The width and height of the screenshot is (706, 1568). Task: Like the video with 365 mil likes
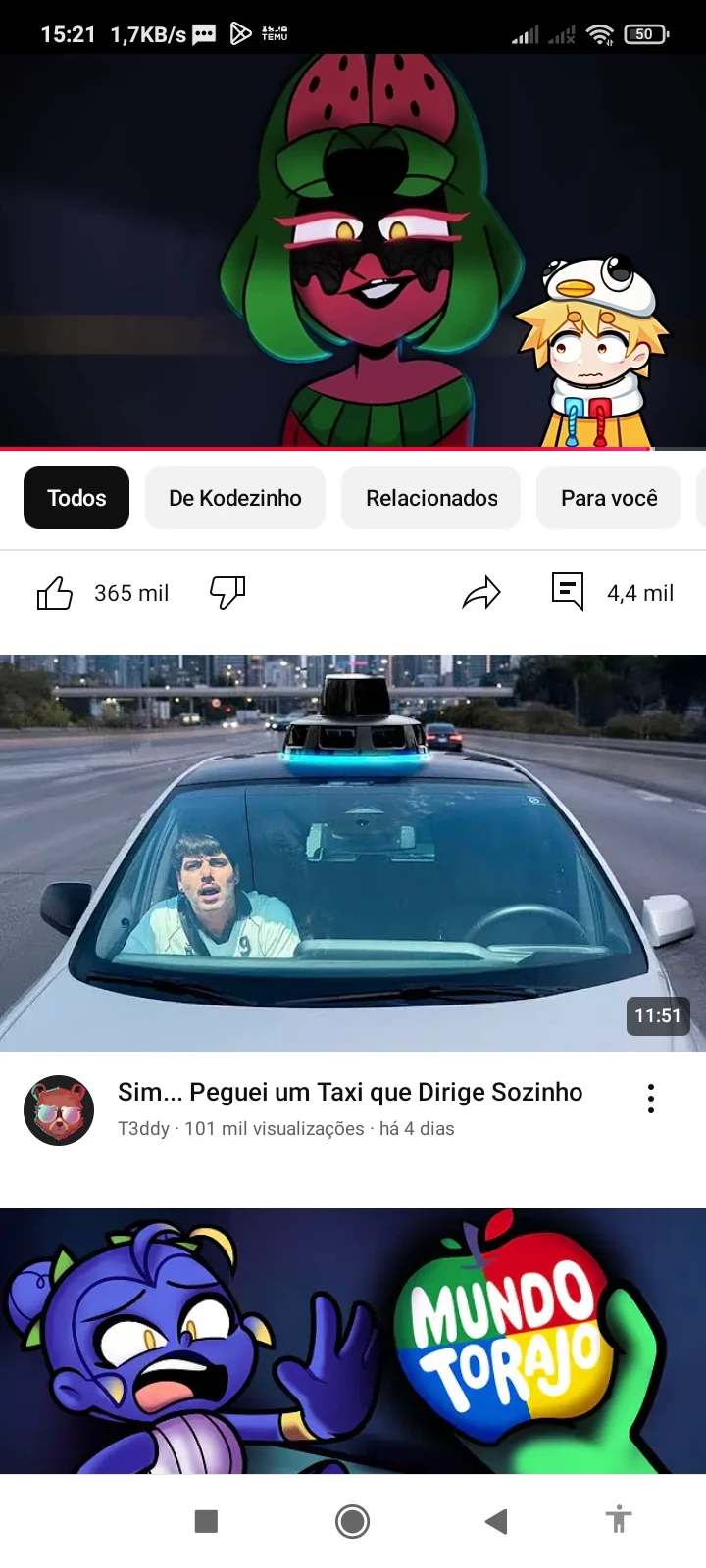click(55, 593)
